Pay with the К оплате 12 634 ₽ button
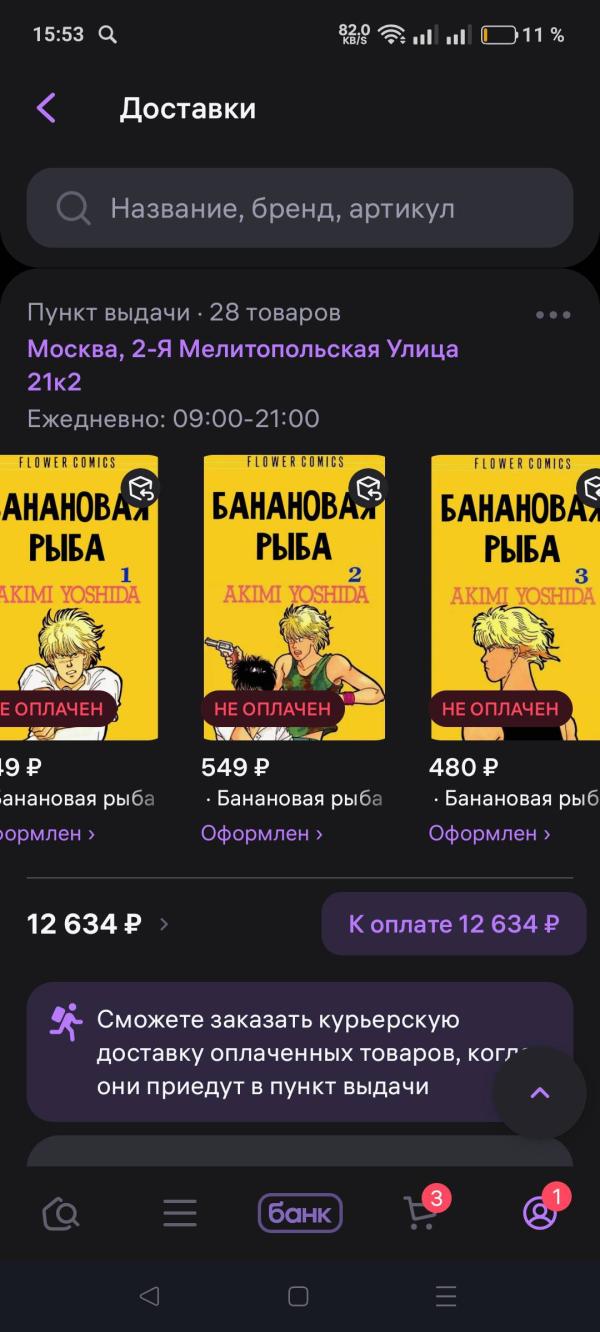 click(x=454, y=924)
